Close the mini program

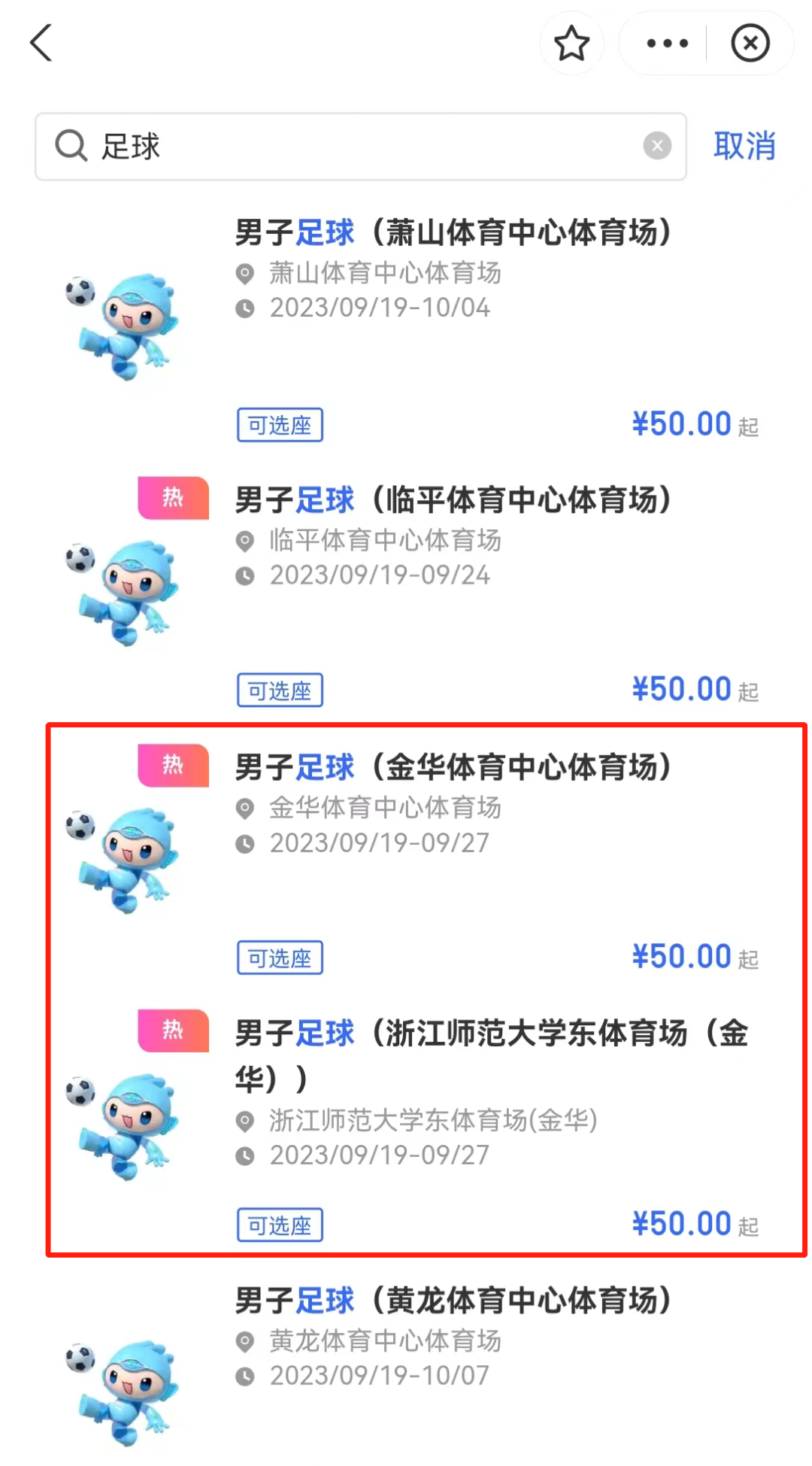(750, 43)
